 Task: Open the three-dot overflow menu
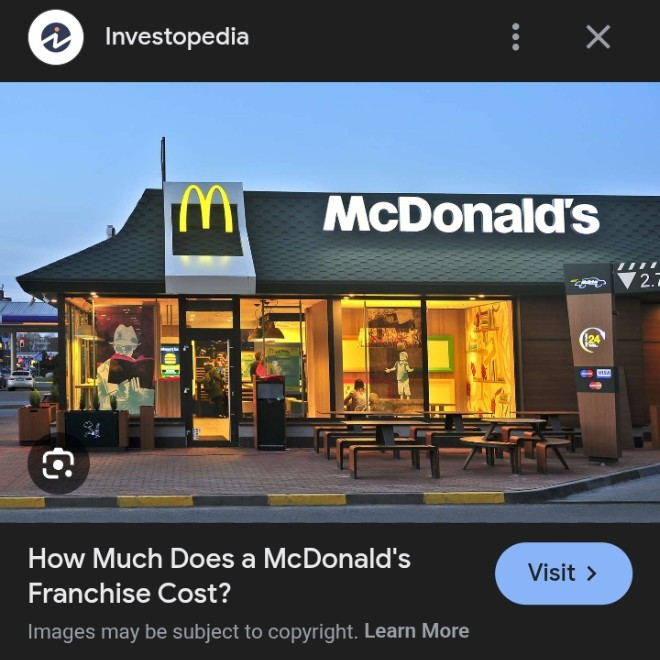click(515, 38)
